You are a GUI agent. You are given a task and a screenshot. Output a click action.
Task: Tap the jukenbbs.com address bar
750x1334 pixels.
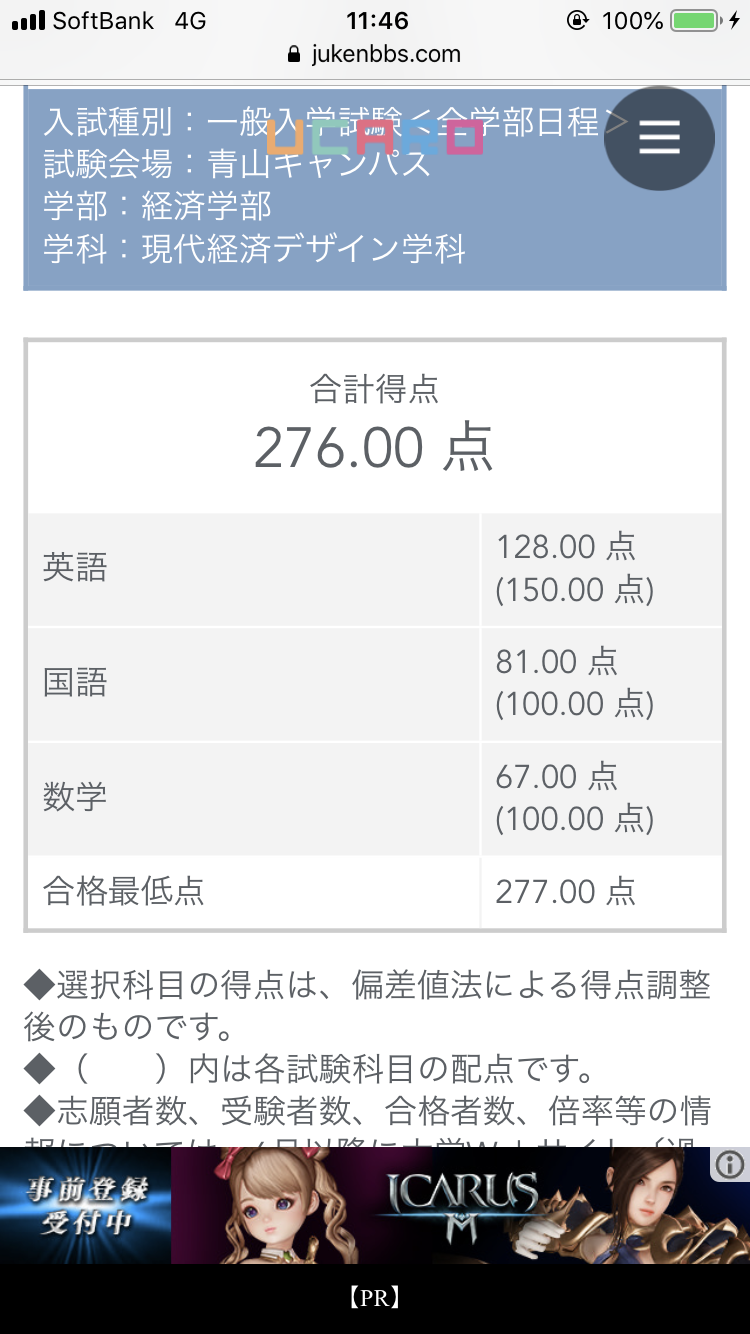pyautogui.click(x=375, y=54)
